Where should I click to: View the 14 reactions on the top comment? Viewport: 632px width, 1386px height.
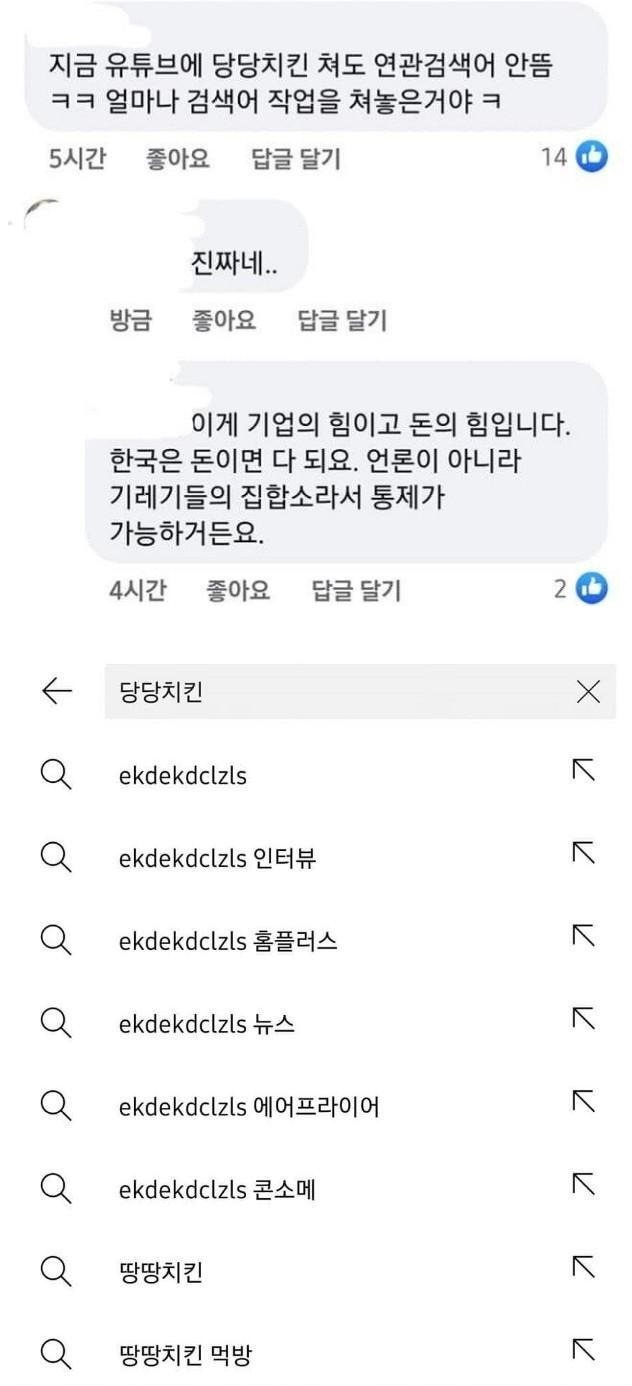[x=575, y=157]
